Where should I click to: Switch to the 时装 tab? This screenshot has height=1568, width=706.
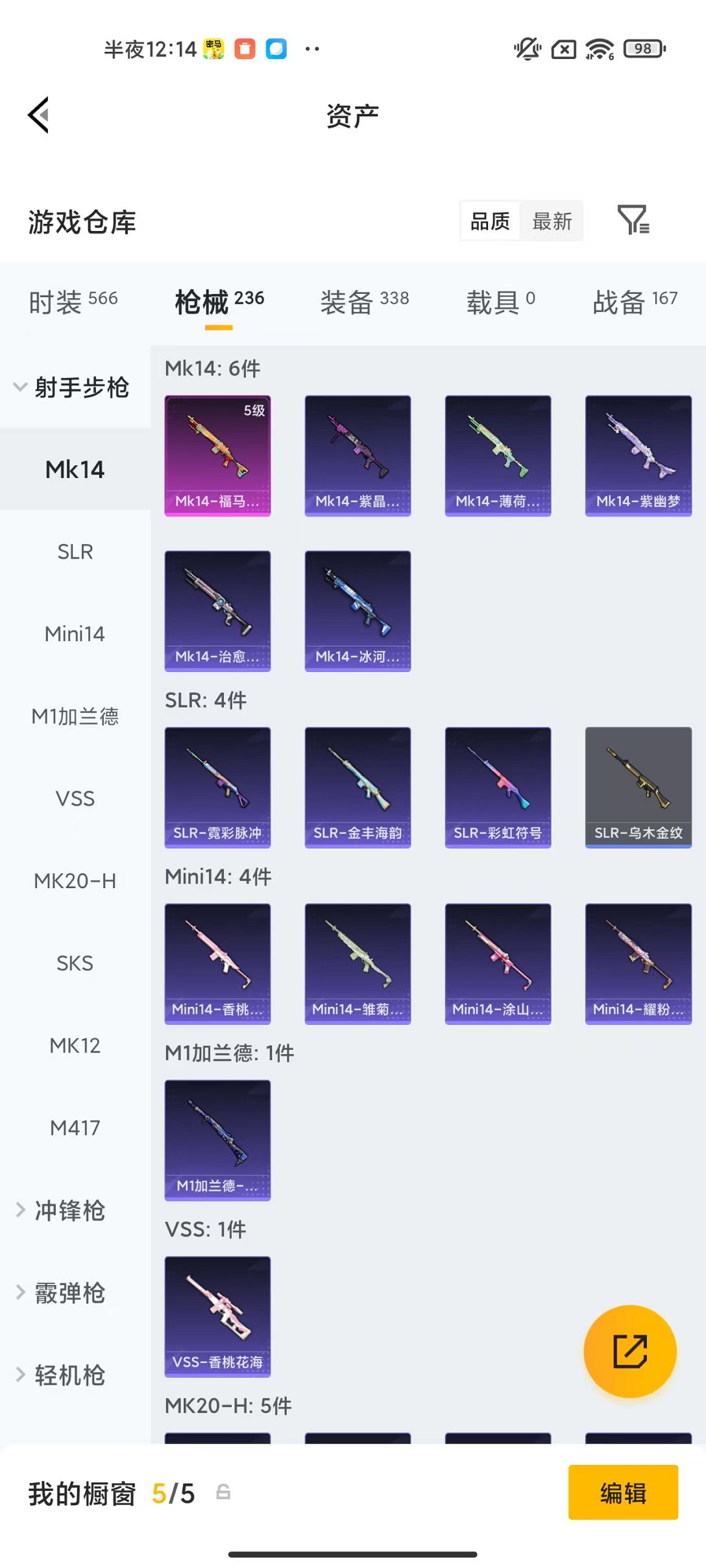(x=73, y=302)
